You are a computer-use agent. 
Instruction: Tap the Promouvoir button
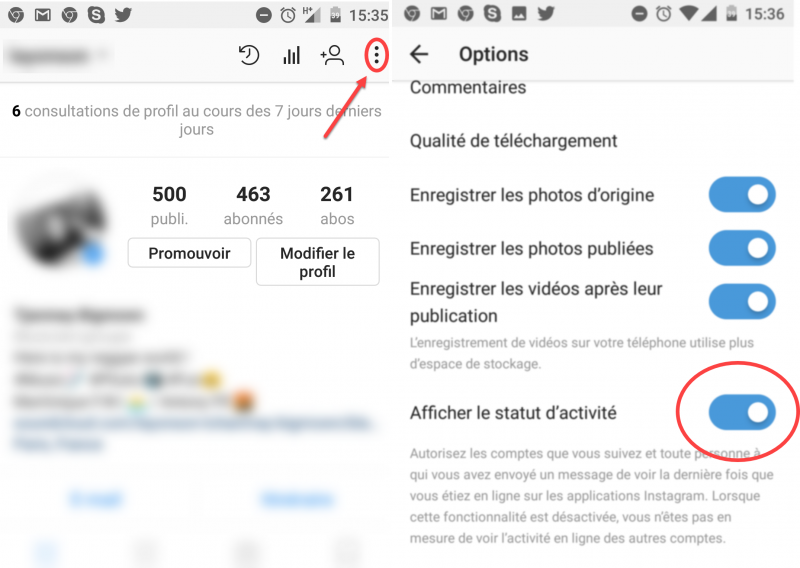[x=189, y=253]
